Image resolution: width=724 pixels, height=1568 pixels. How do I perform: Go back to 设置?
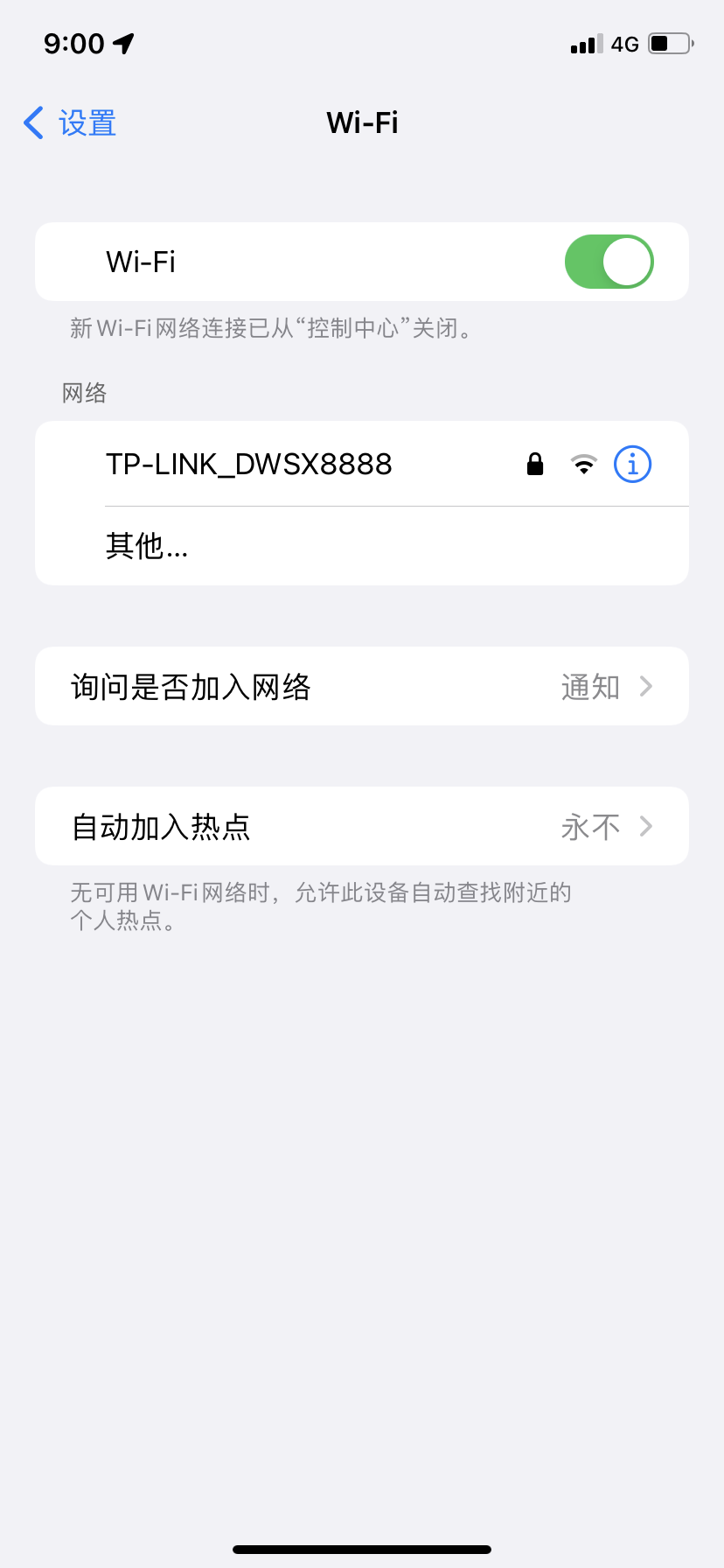(70, 123)
